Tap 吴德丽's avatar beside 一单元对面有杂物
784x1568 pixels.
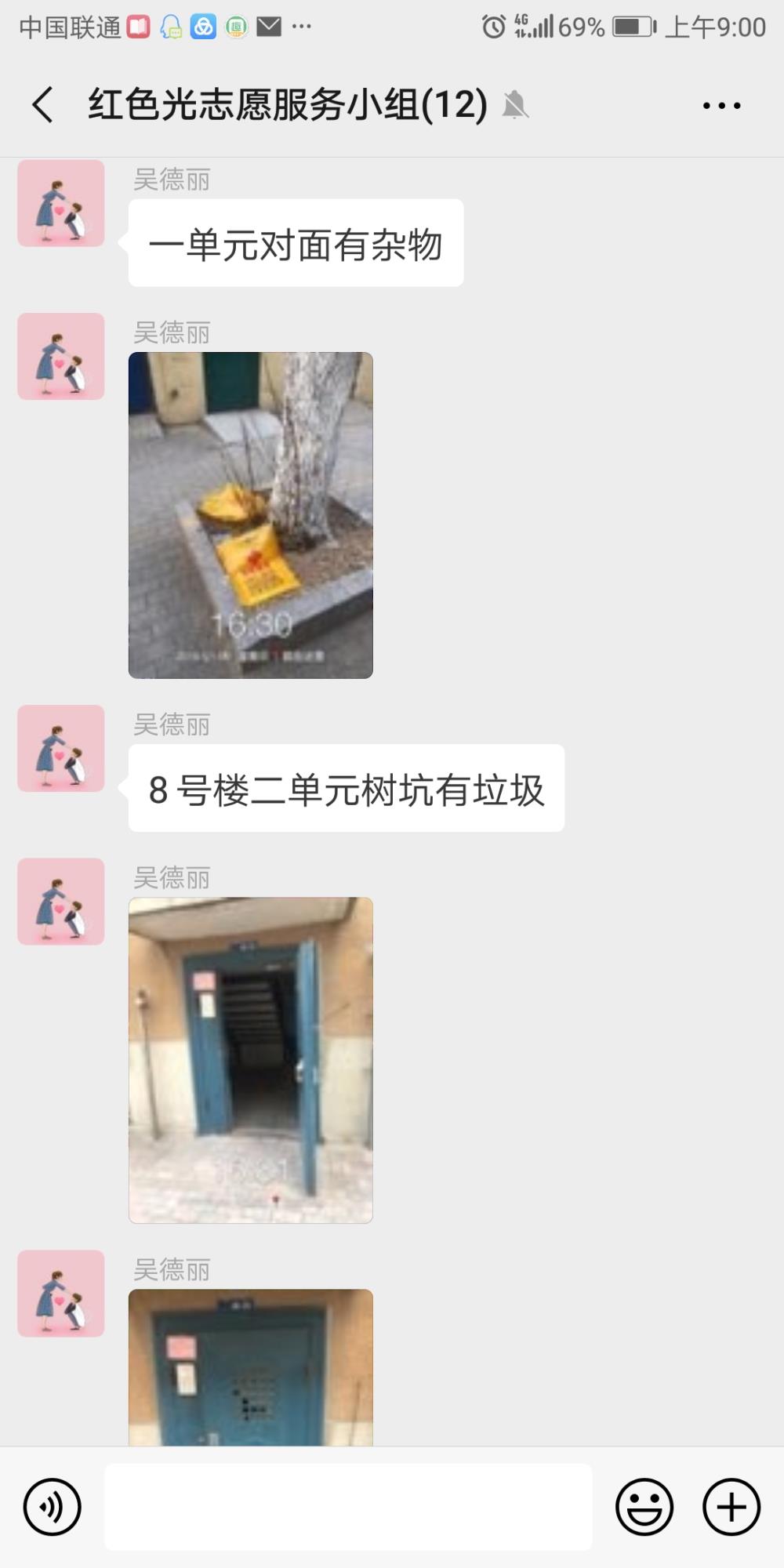[x=61, y=203]
